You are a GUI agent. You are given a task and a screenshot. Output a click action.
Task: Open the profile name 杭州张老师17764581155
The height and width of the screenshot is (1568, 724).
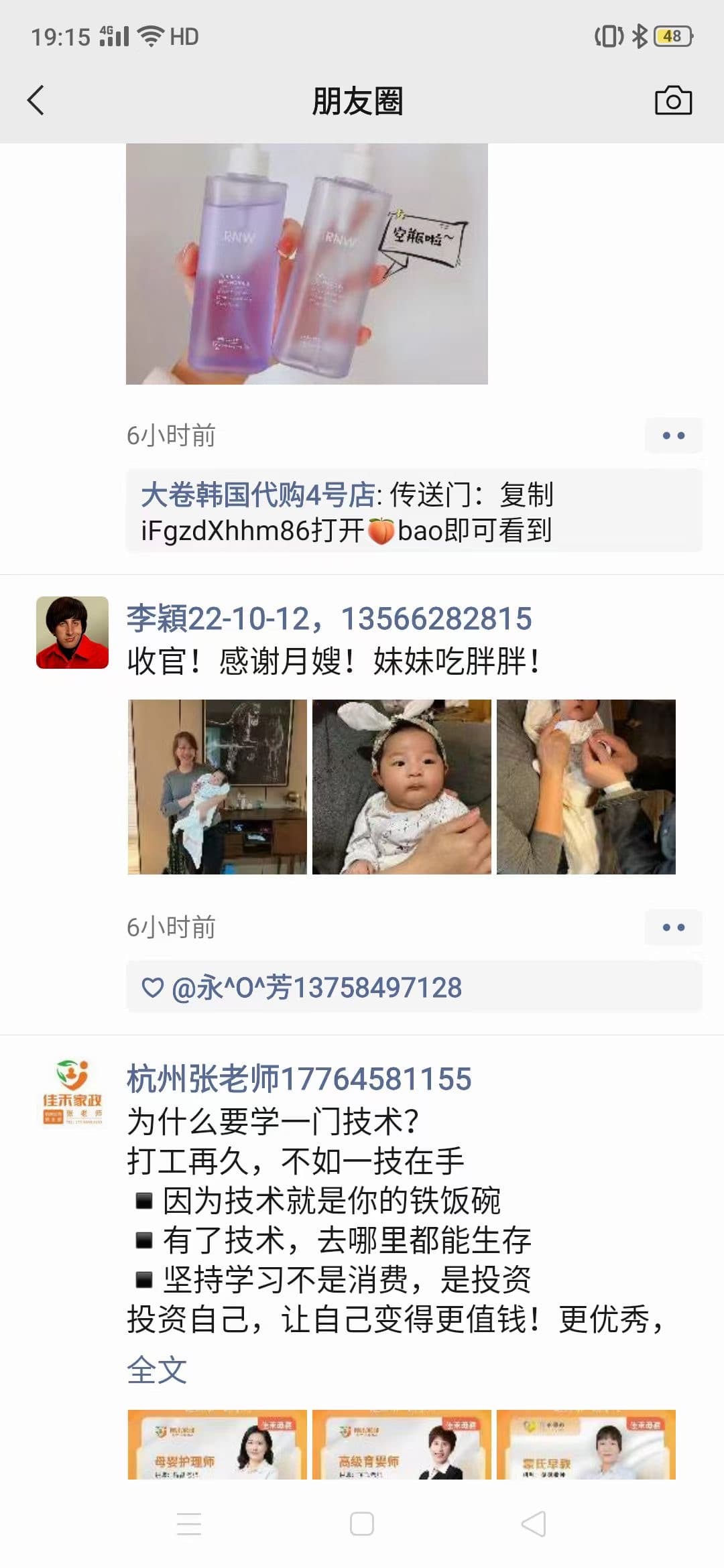coord(299,1079)
